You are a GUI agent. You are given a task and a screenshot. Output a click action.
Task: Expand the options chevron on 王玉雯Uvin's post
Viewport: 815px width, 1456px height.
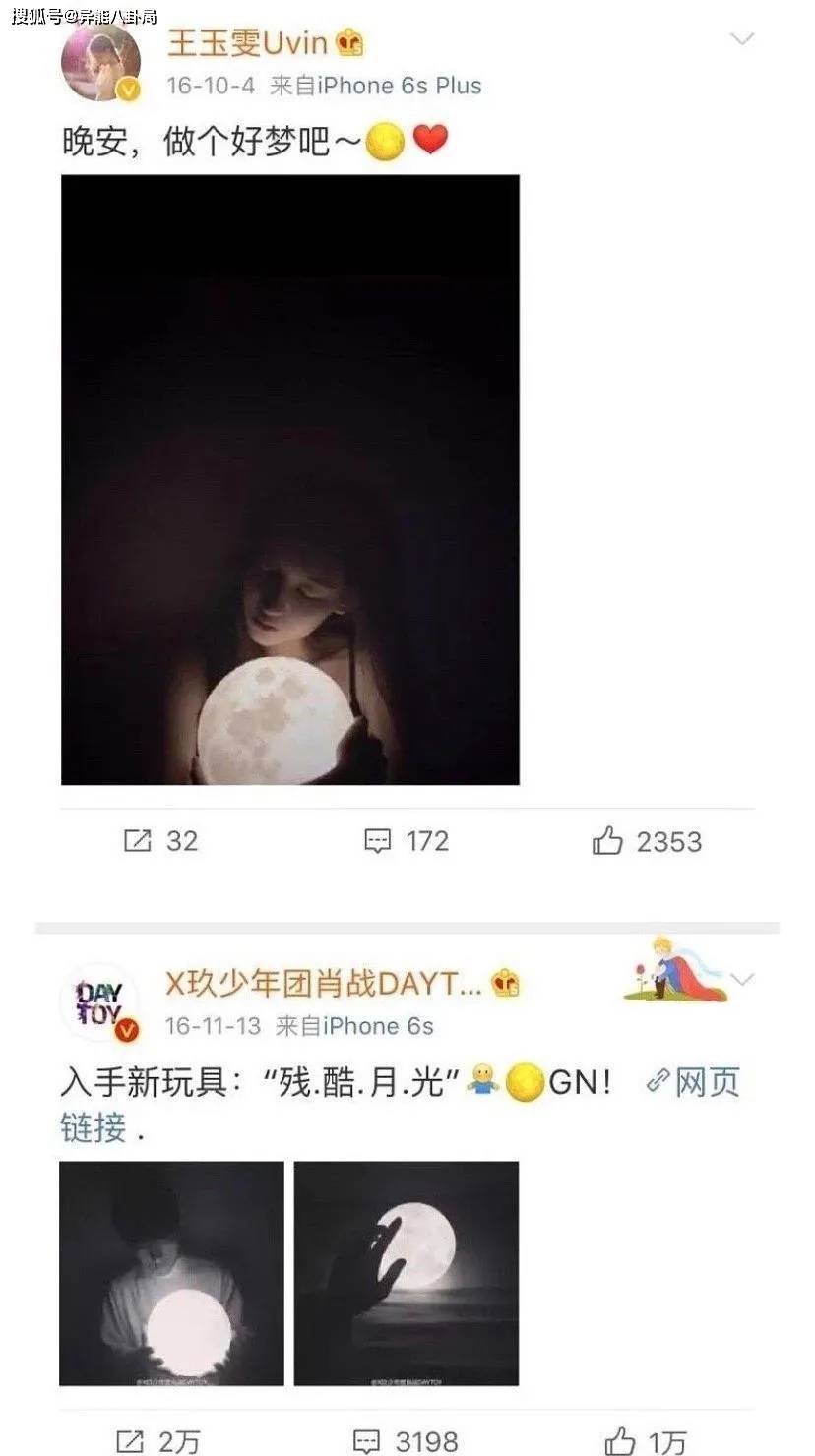point(741,40)
